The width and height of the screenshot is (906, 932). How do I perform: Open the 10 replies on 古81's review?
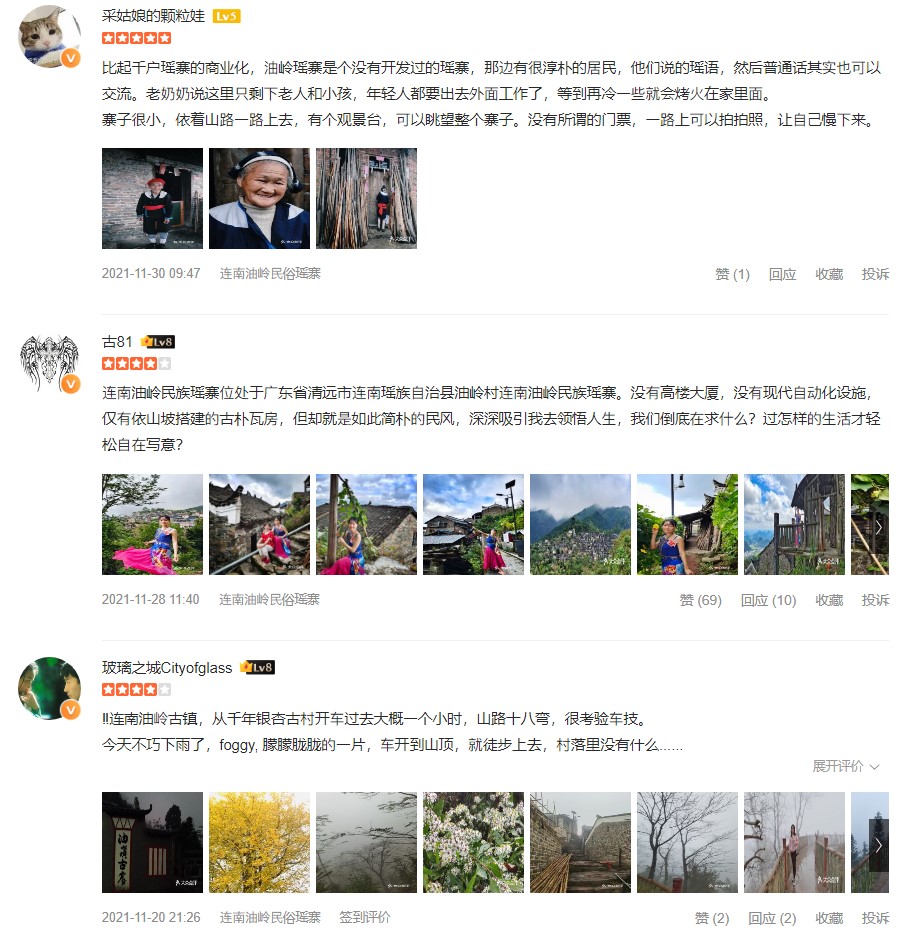point(768,600)
